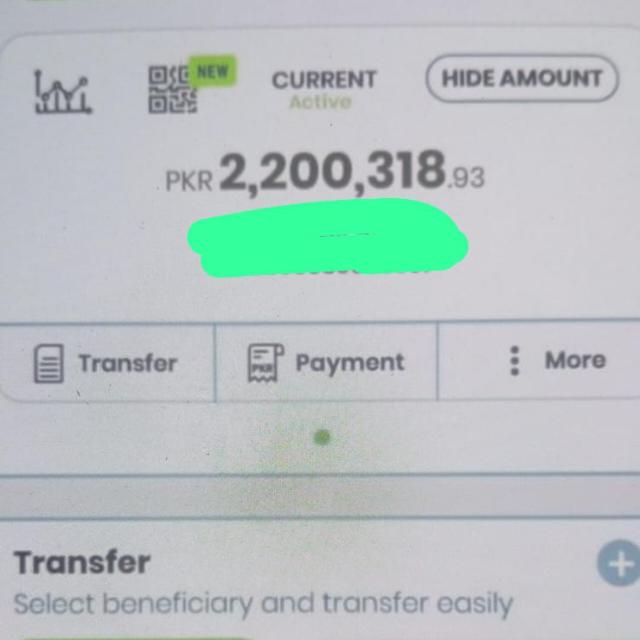
Task: Open the Transfer option in account card
Action: coord(106,362)
